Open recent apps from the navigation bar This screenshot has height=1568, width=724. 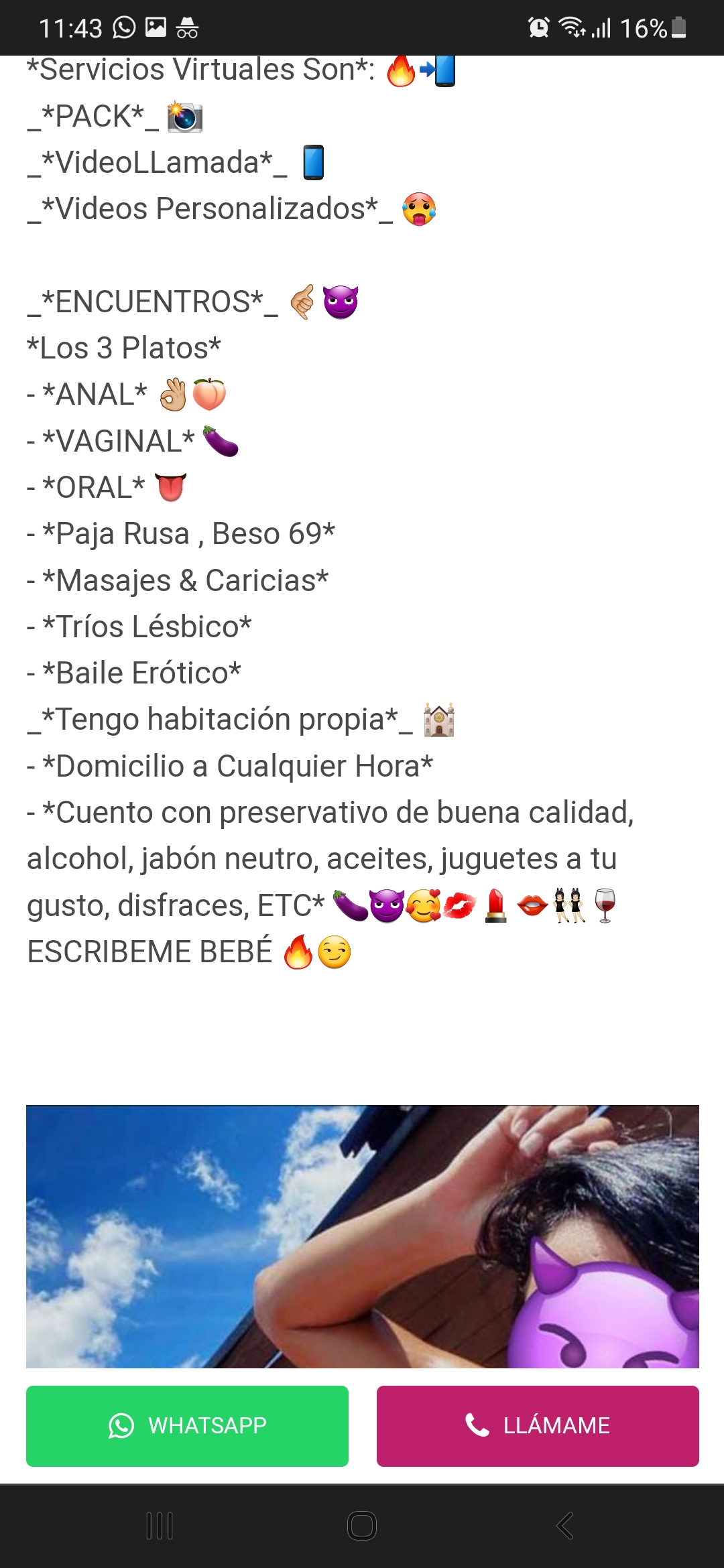point(160,1526)
